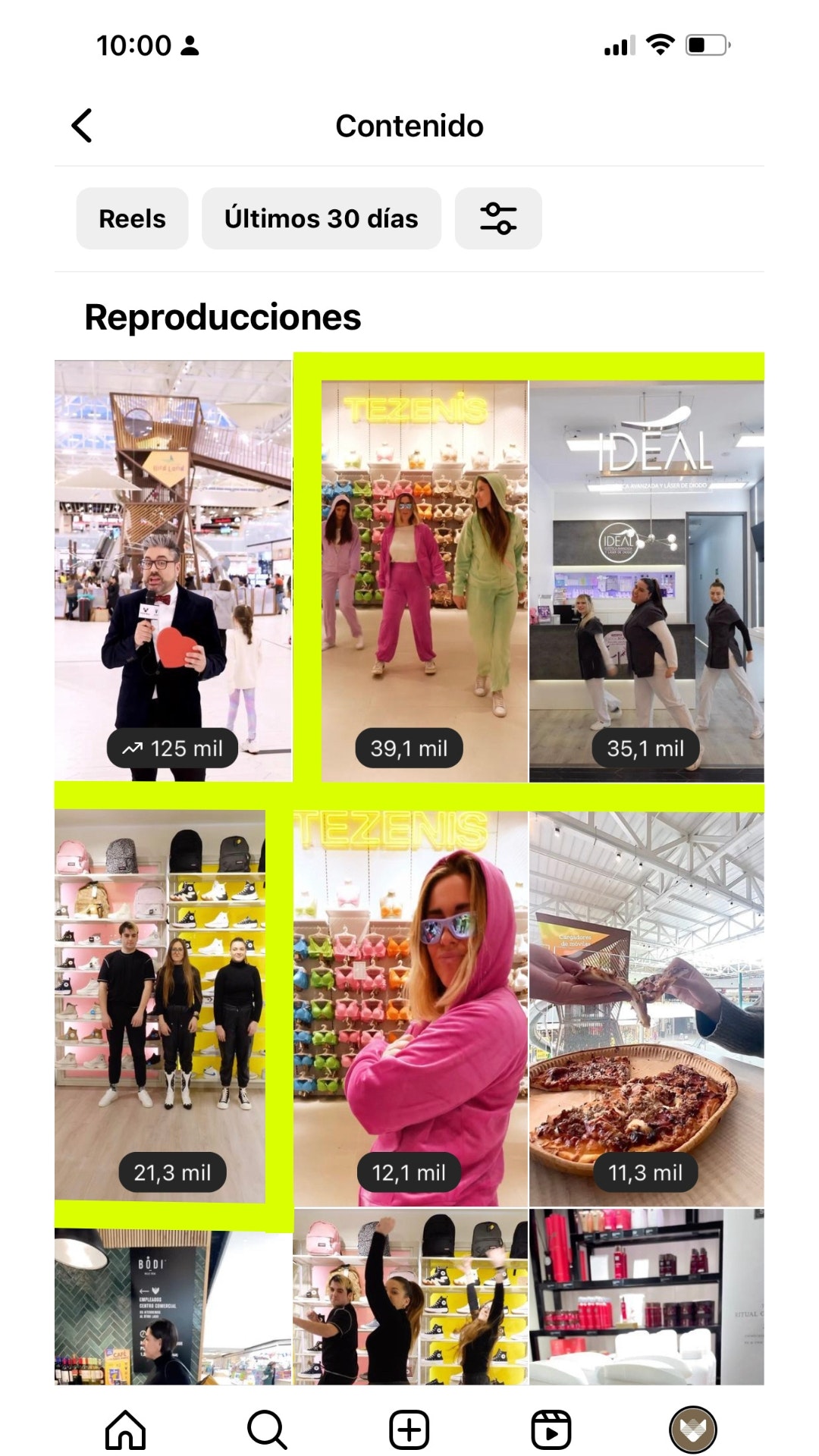
Task: Open the IDEAL reel with 35,1 mil
Action: point(647,581)
